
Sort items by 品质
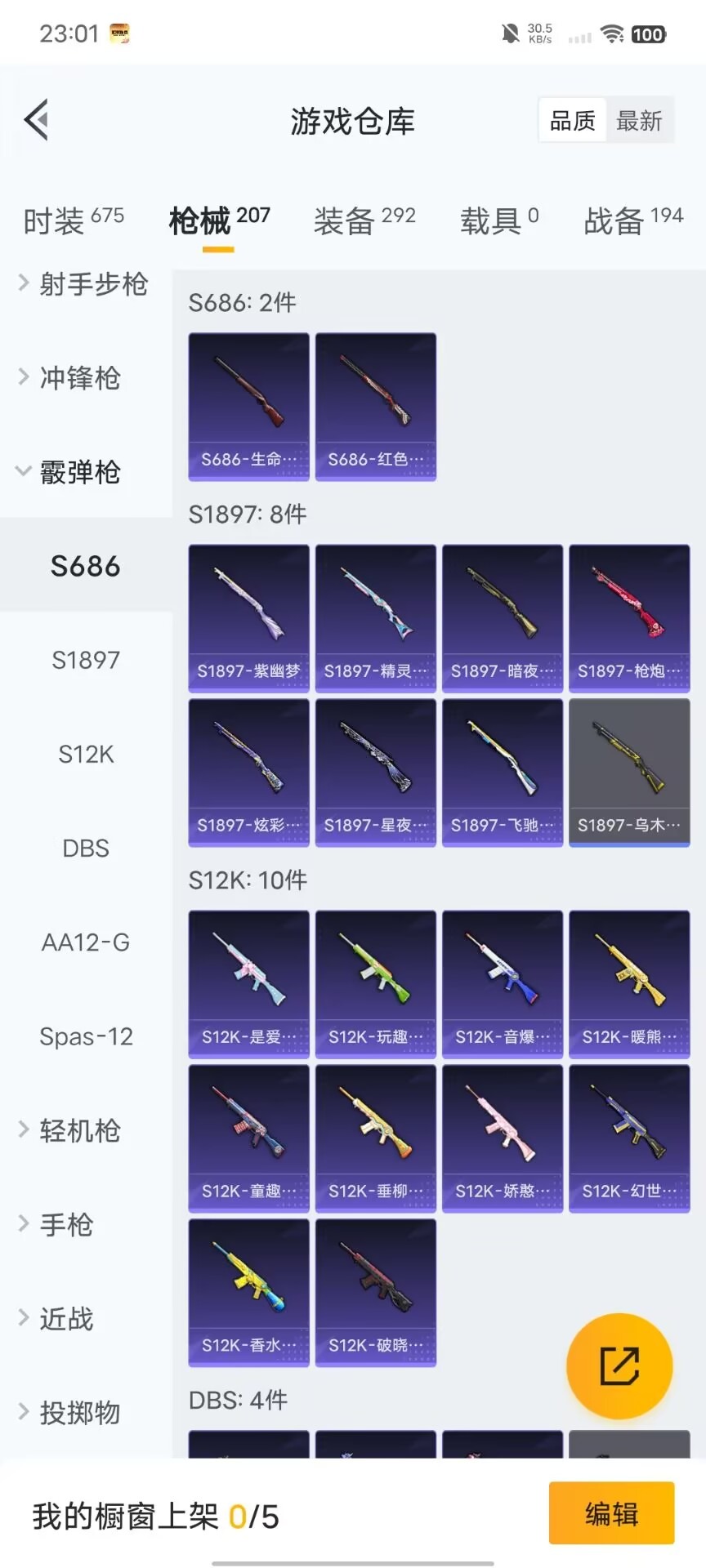(572, 121)
